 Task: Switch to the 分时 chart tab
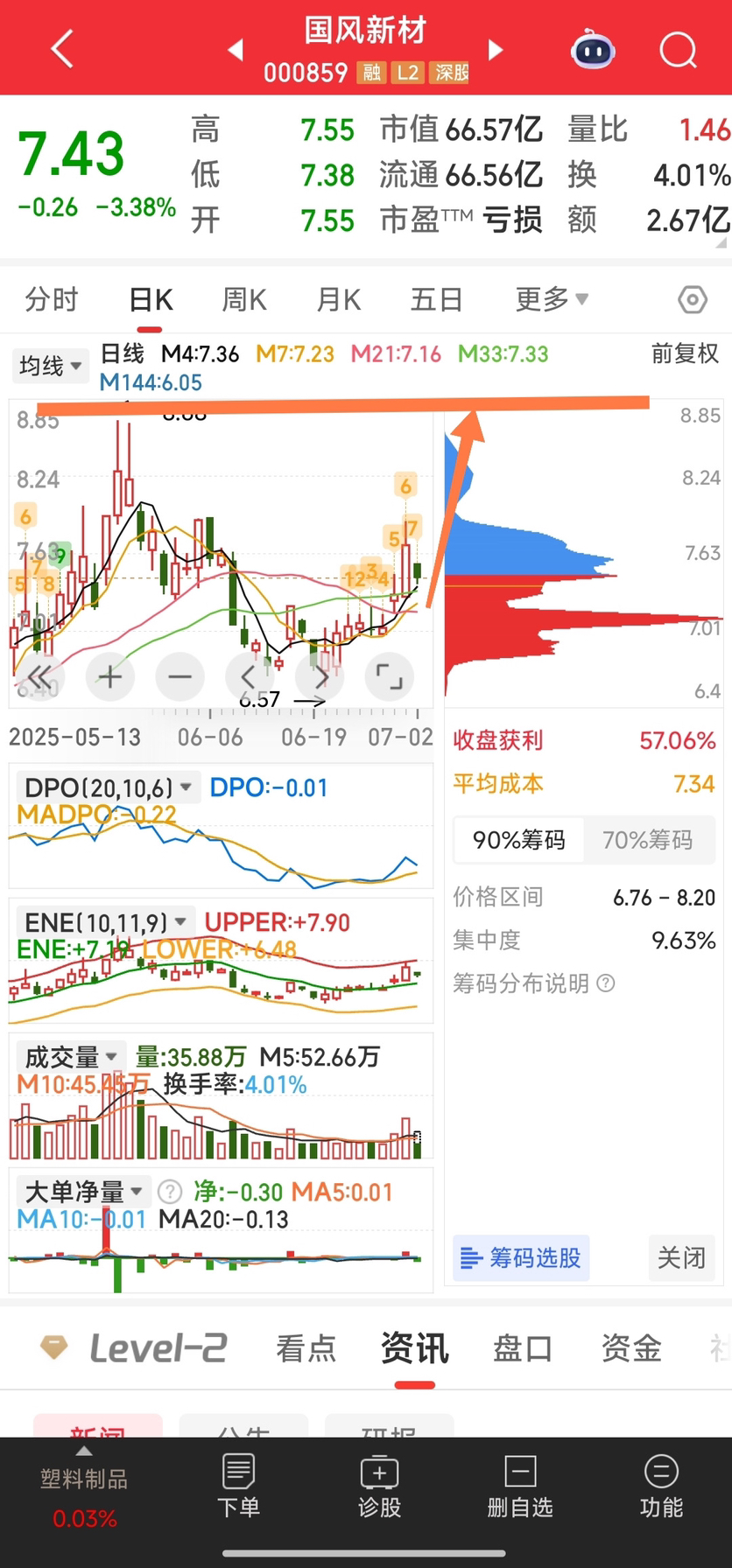[x=52, y=300]
